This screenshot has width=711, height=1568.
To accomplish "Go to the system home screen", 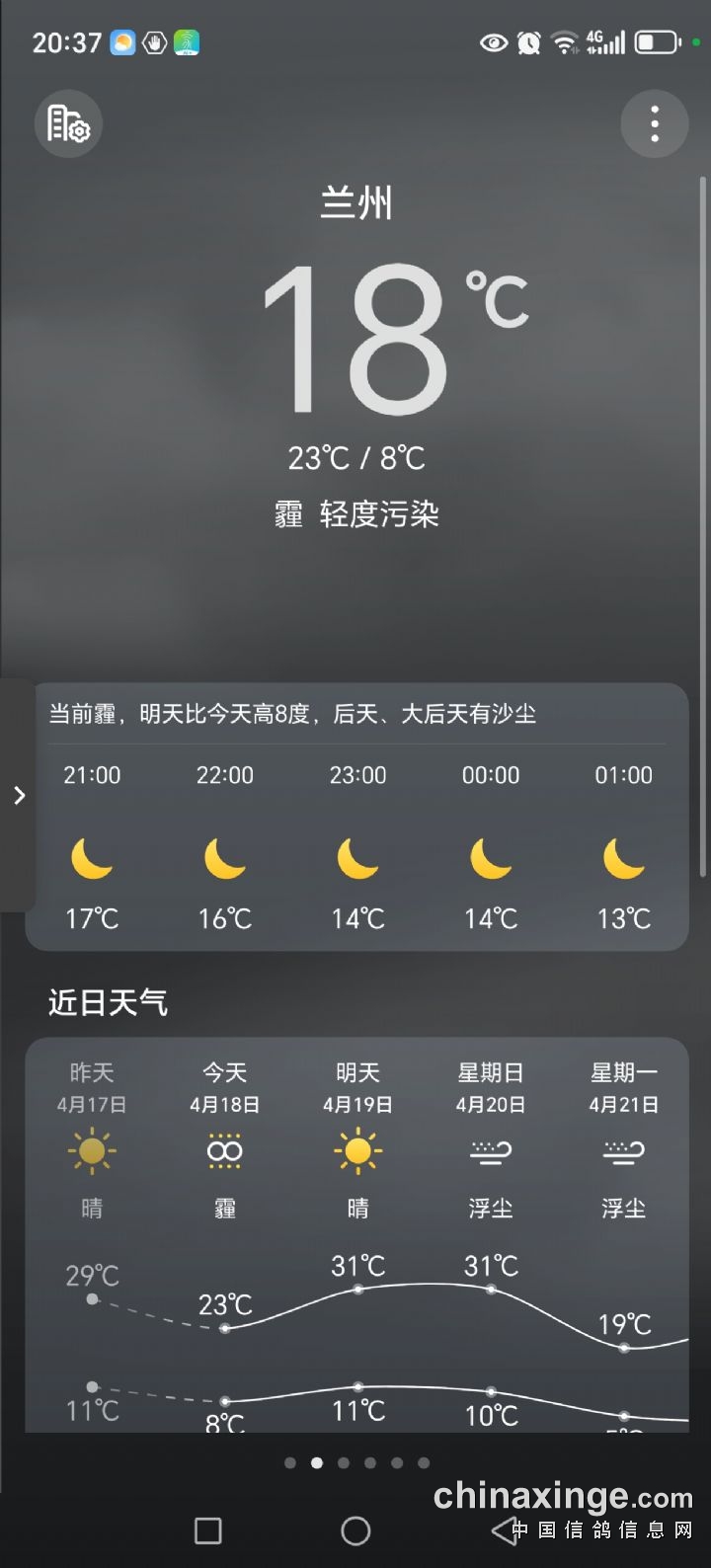I will (355, 1530).
